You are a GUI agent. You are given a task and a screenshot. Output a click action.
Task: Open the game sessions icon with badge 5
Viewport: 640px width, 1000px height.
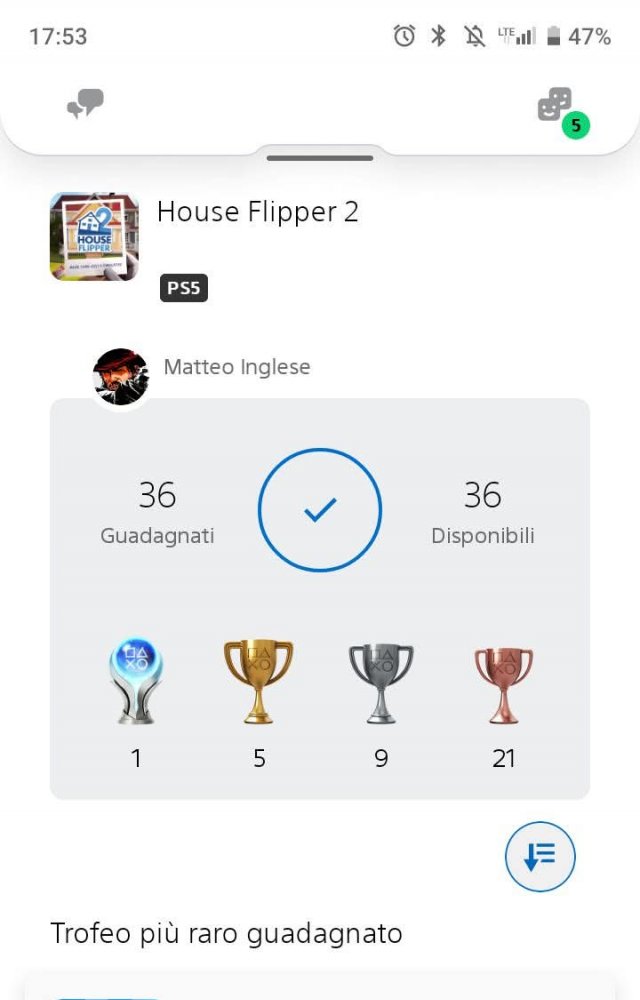point(556,105)
